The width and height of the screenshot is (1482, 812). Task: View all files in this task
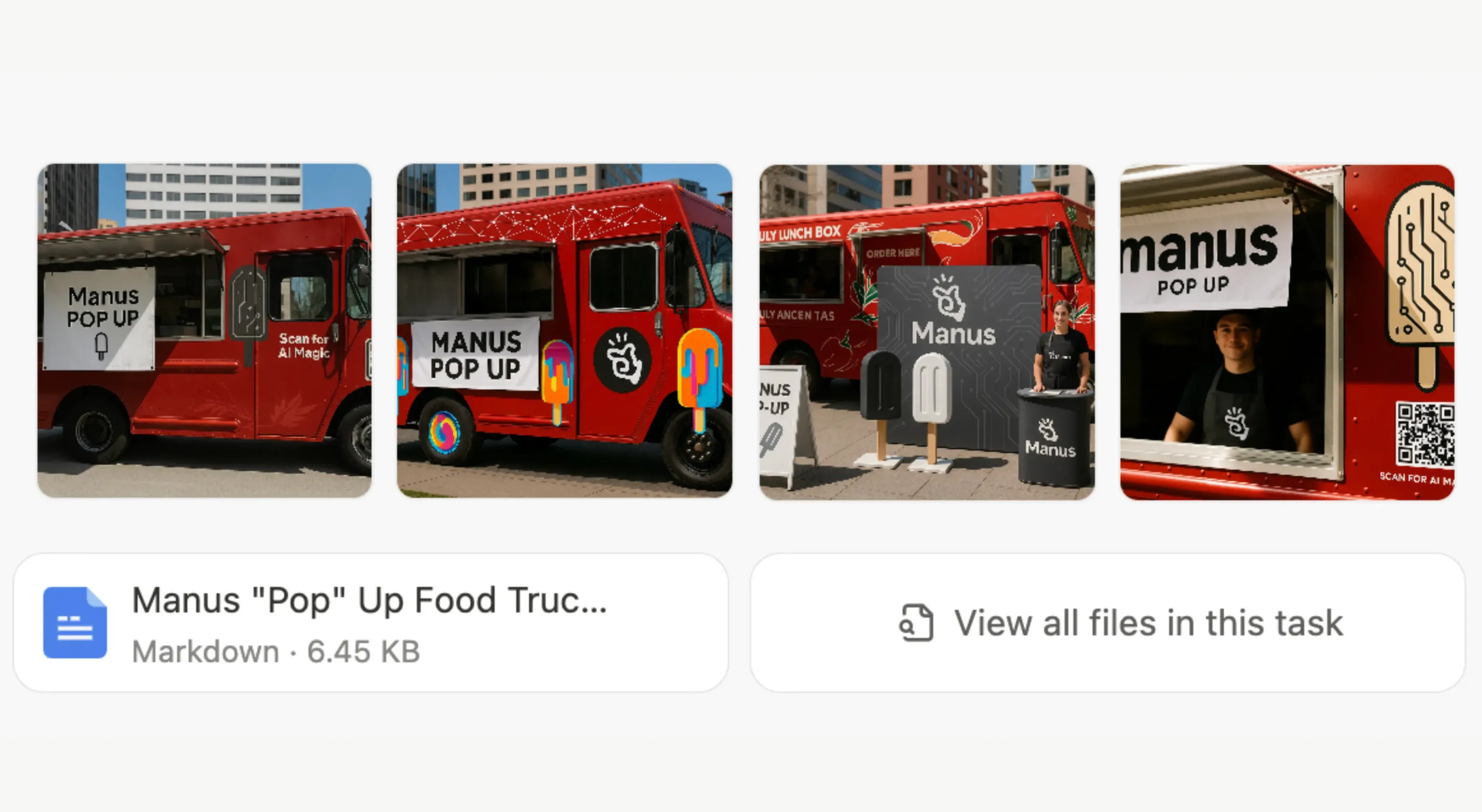(x=1107, y=623)
